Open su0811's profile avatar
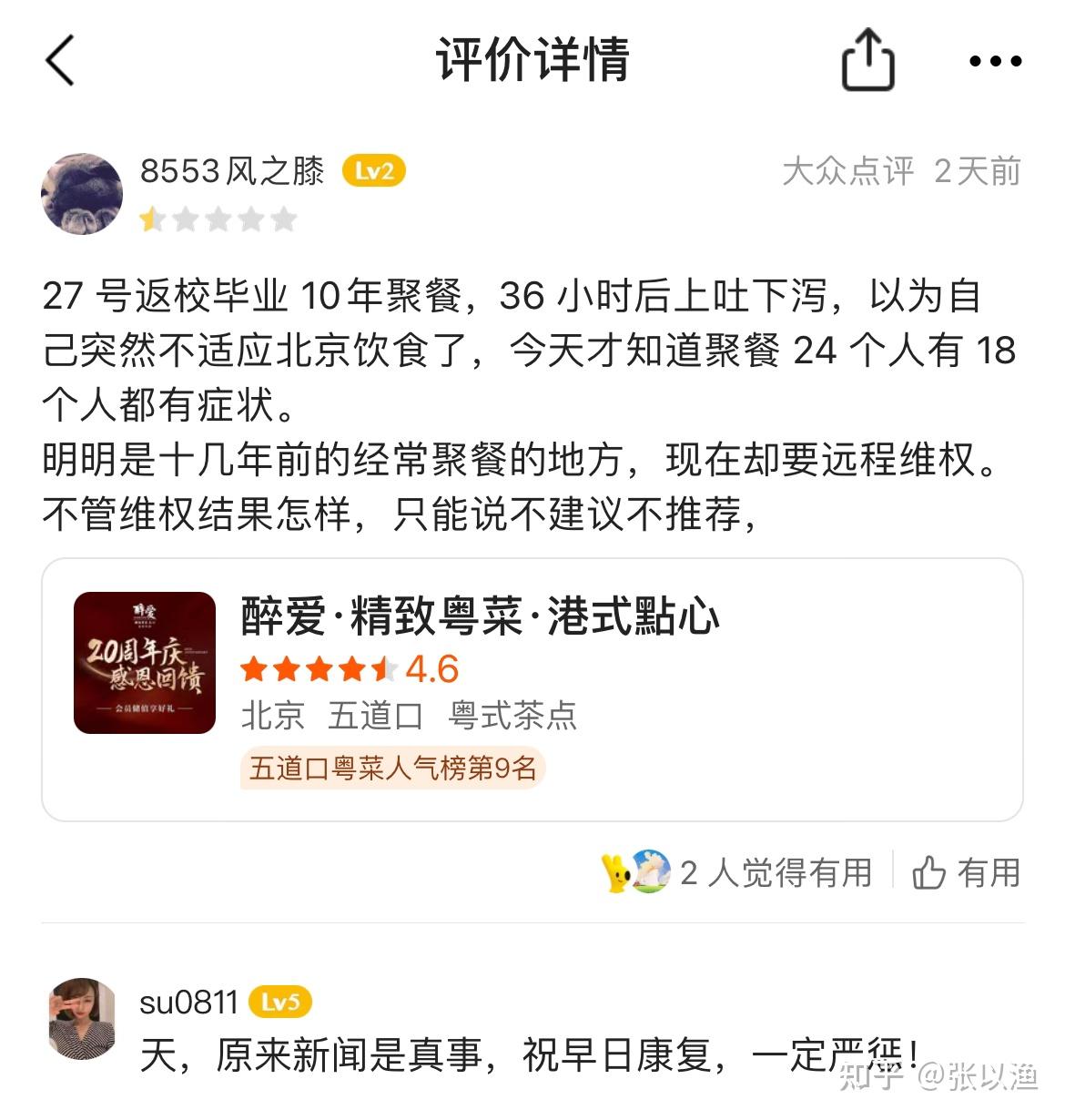This screenshot has height=1120, width=1065. [82, 1020]
